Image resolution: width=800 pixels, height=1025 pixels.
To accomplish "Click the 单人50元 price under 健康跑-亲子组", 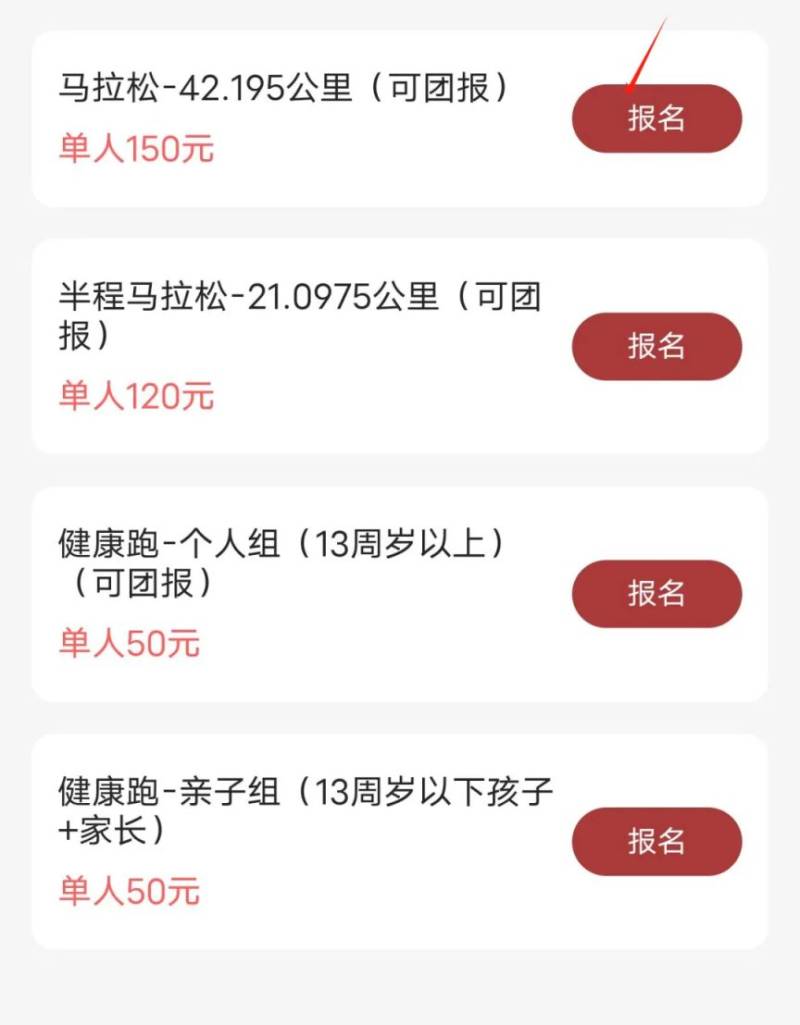I will click(x=128, y=890).
